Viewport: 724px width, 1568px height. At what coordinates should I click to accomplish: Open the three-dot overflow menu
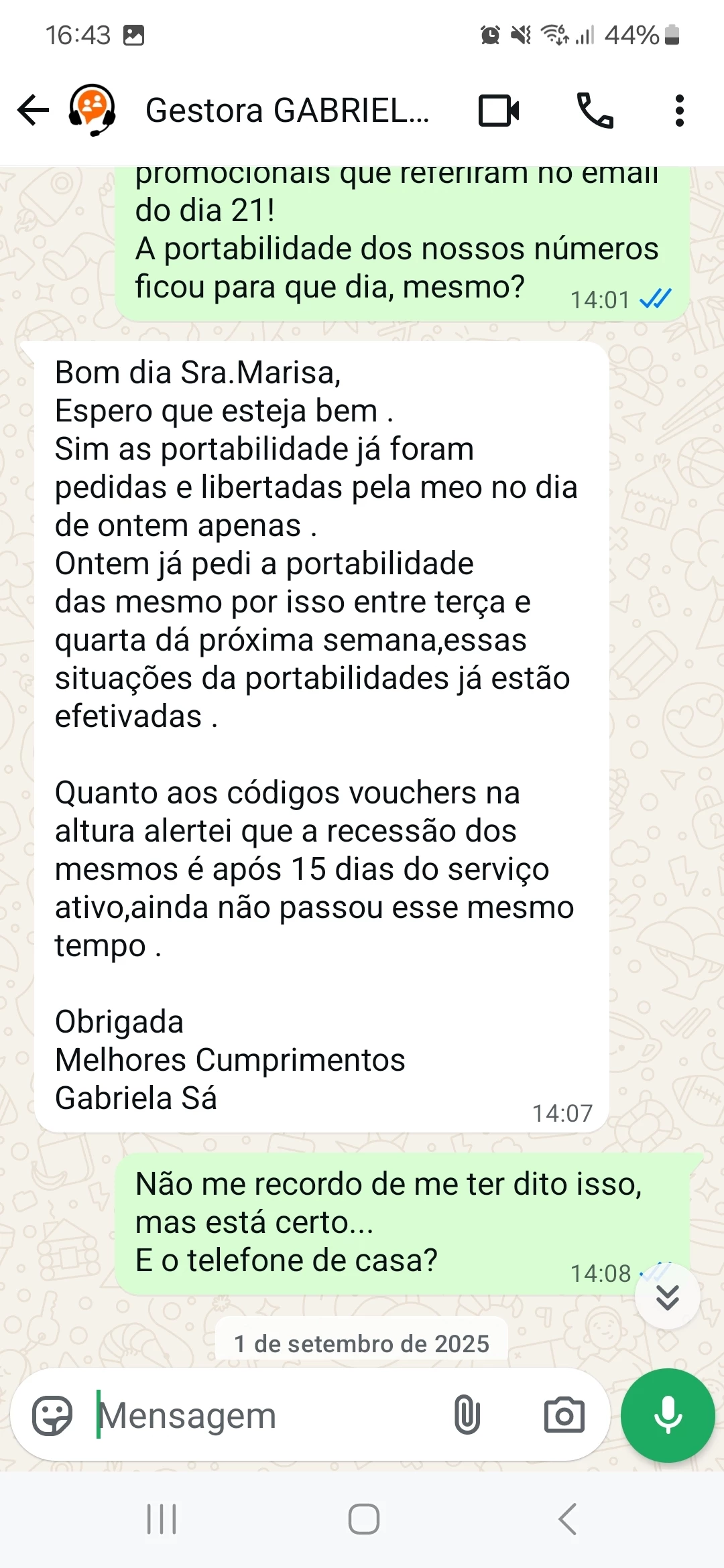(x=679, y=111)
